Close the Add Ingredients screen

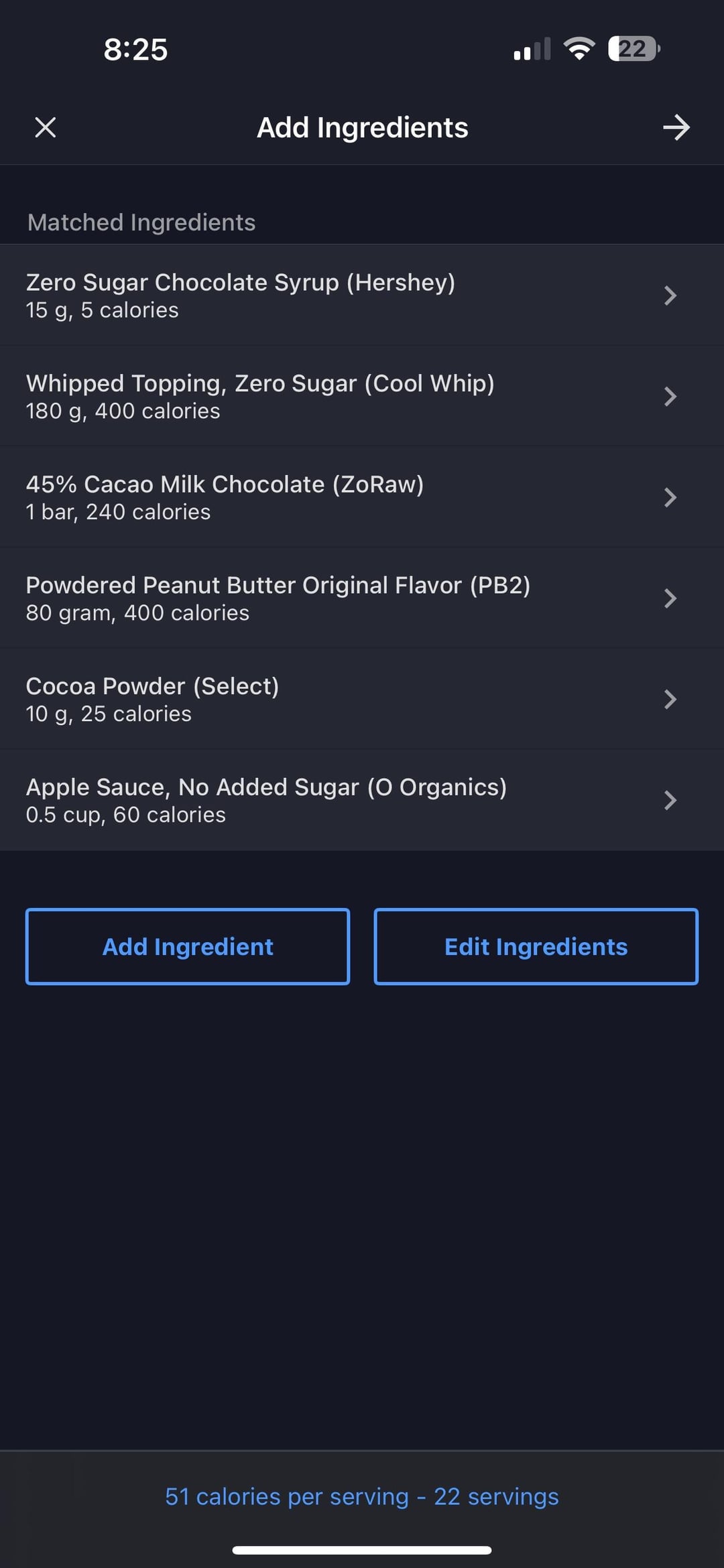click(x=46, y=127)
